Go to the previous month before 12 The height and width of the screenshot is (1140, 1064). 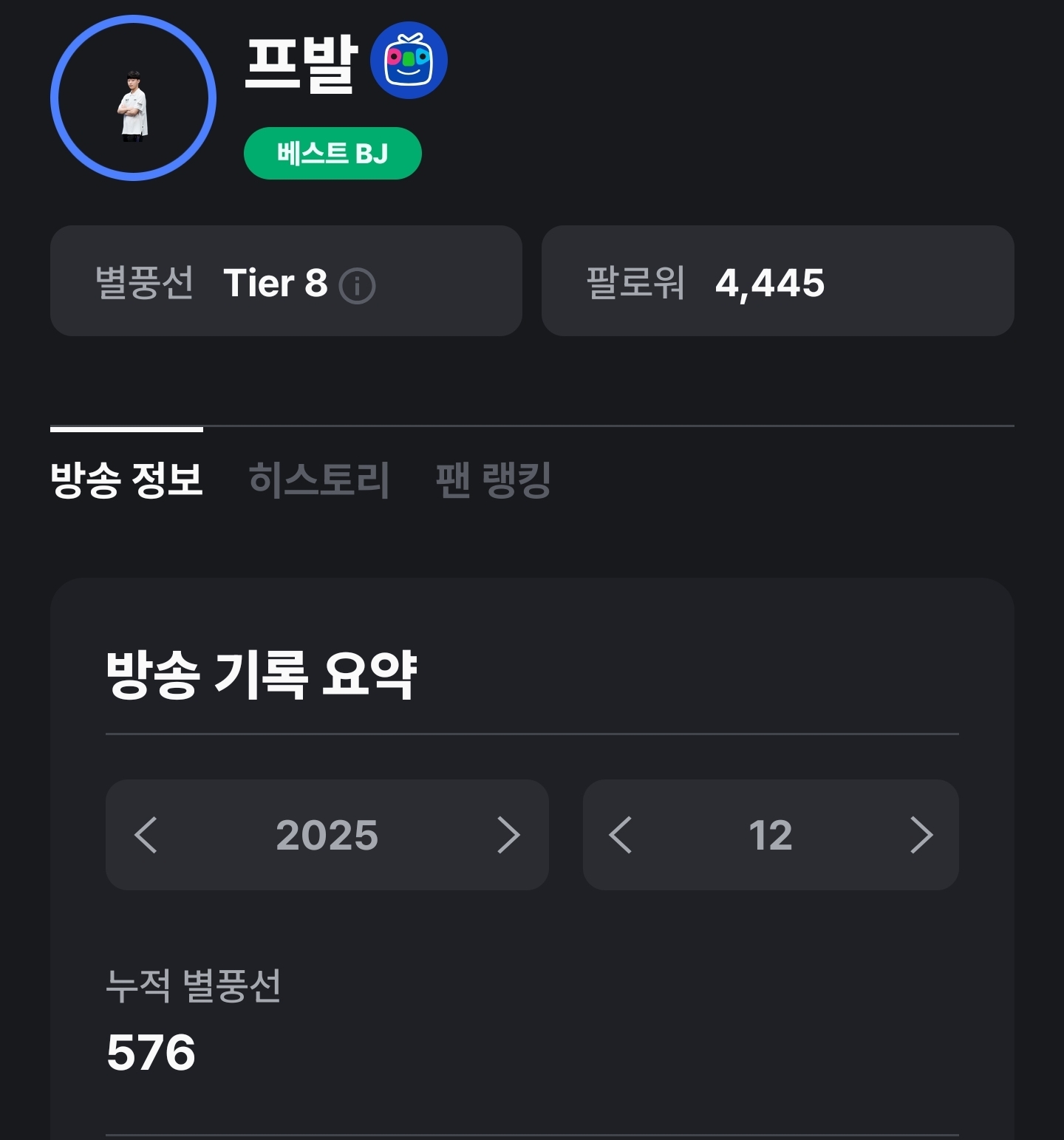point(621,835)
